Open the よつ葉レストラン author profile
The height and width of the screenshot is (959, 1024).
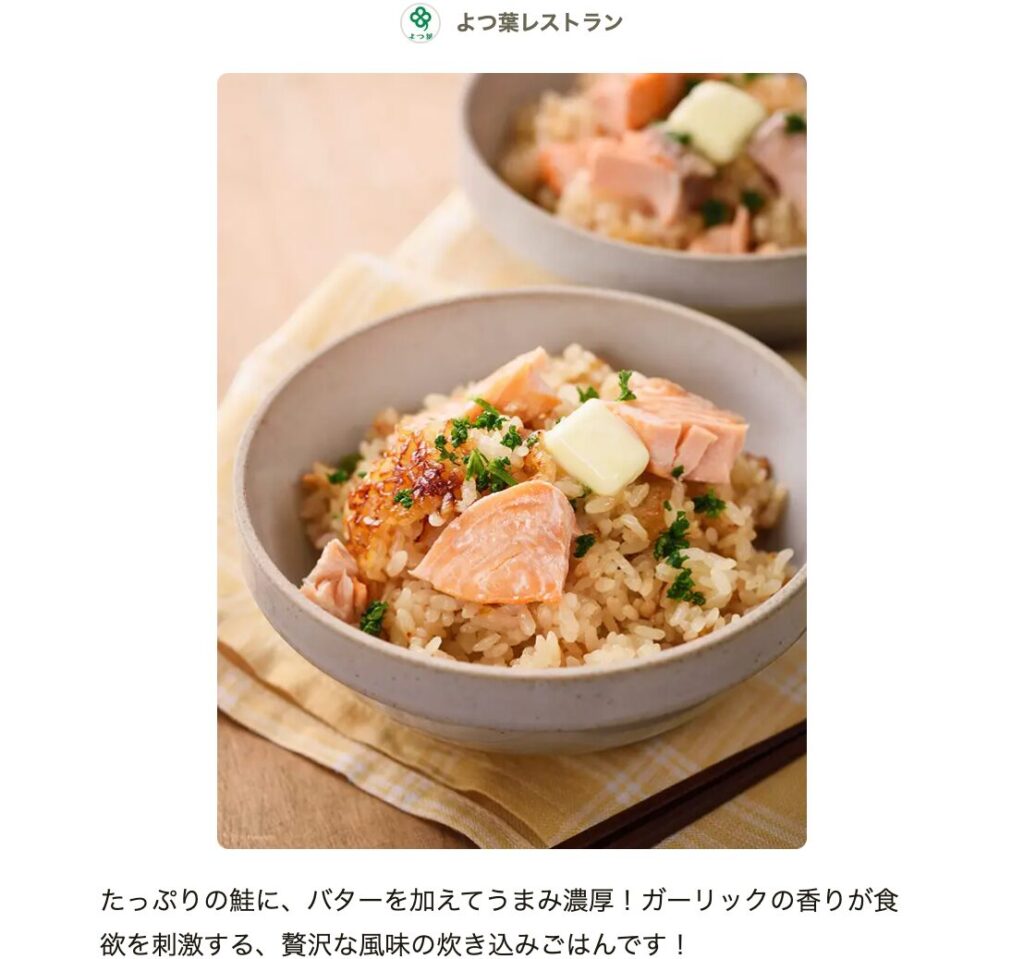tap(538, 22)
